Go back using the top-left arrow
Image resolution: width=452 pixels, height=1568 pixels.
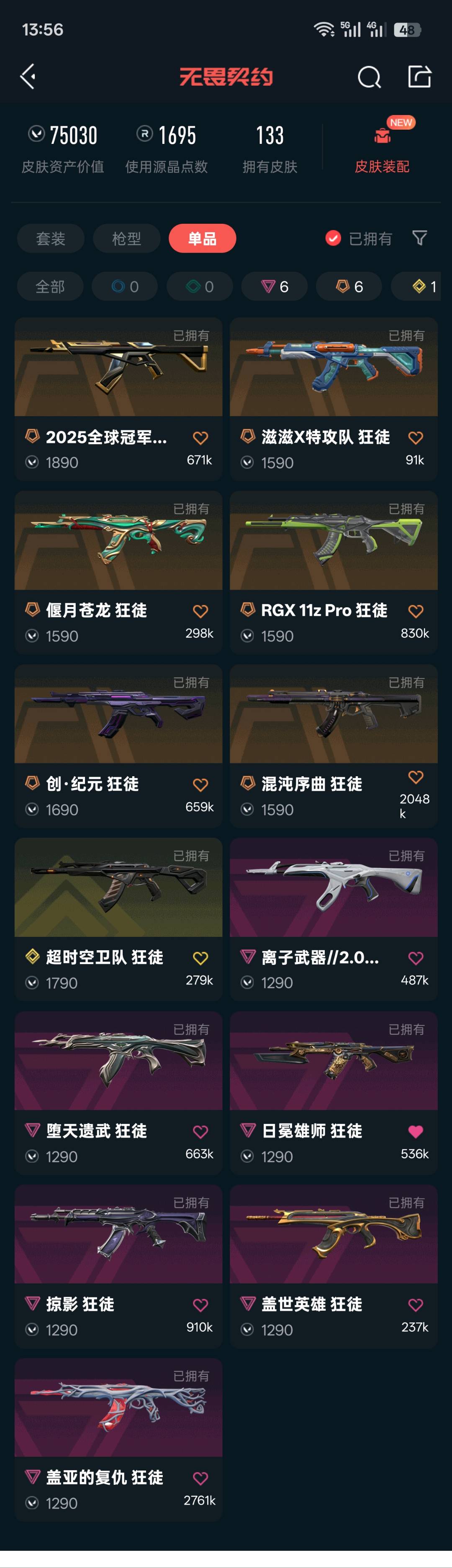[28, 77]
